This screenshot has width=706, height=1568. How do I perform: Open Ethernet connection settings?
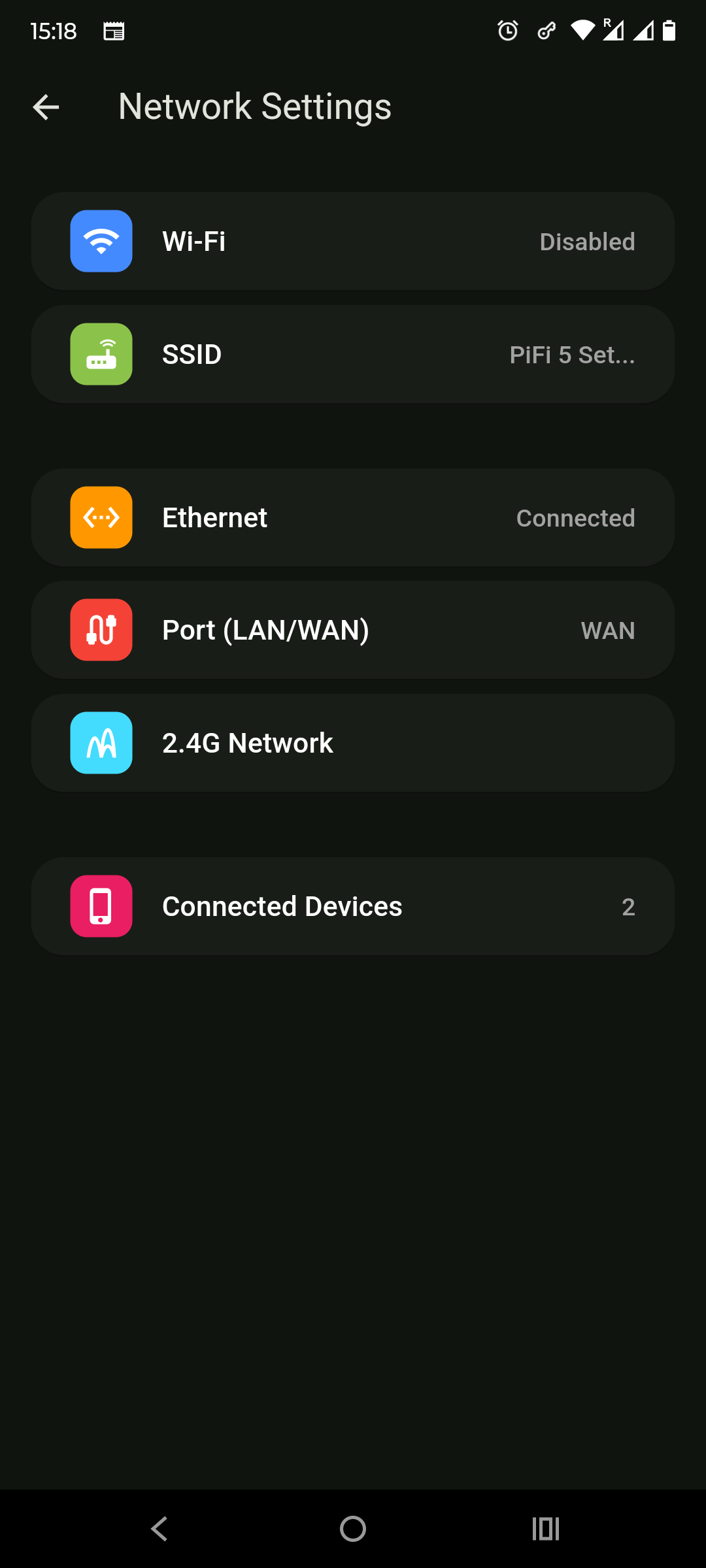coord(353,517)
